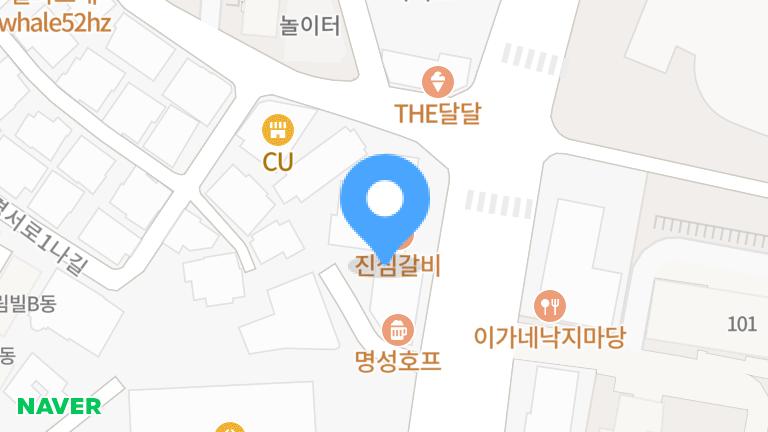Open the CU convenience store marker
This screenshot has height=432, width=768.
point(277,130)
